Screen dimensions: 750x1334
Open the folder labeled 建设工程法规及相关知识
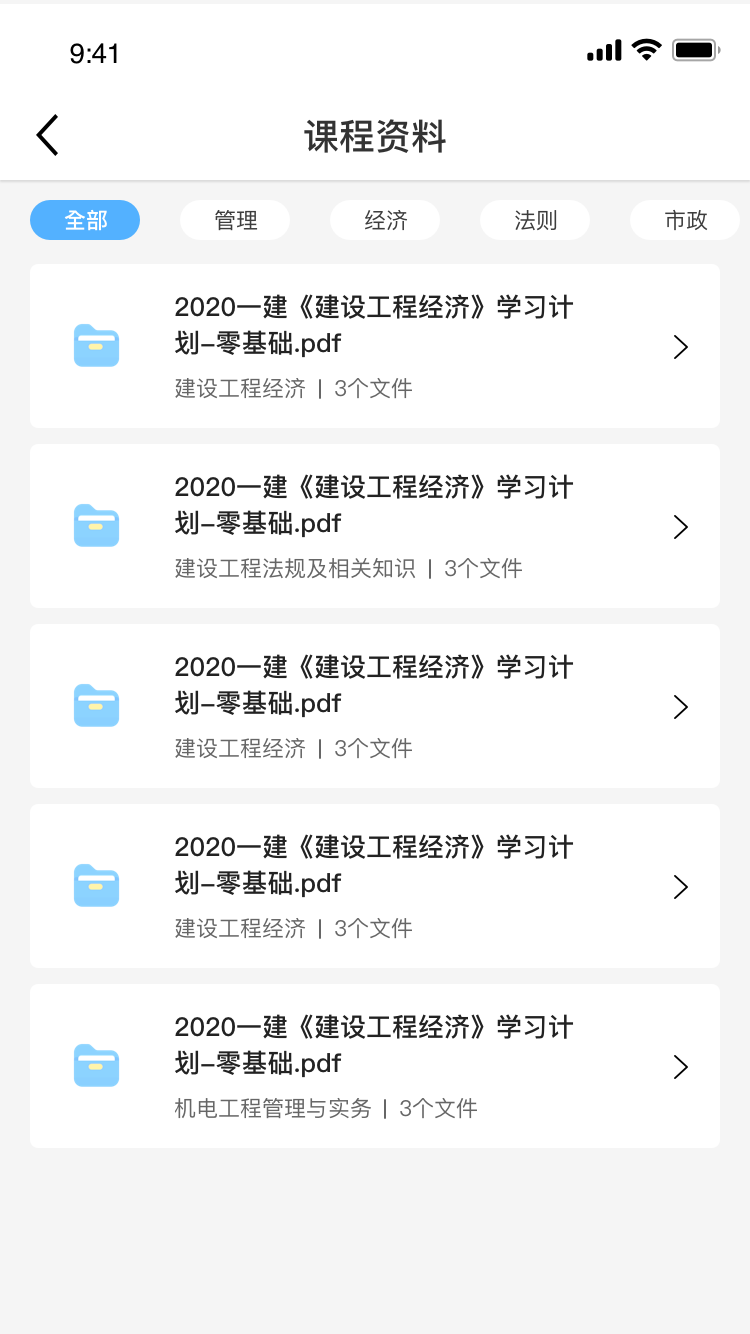coord(375,526)
